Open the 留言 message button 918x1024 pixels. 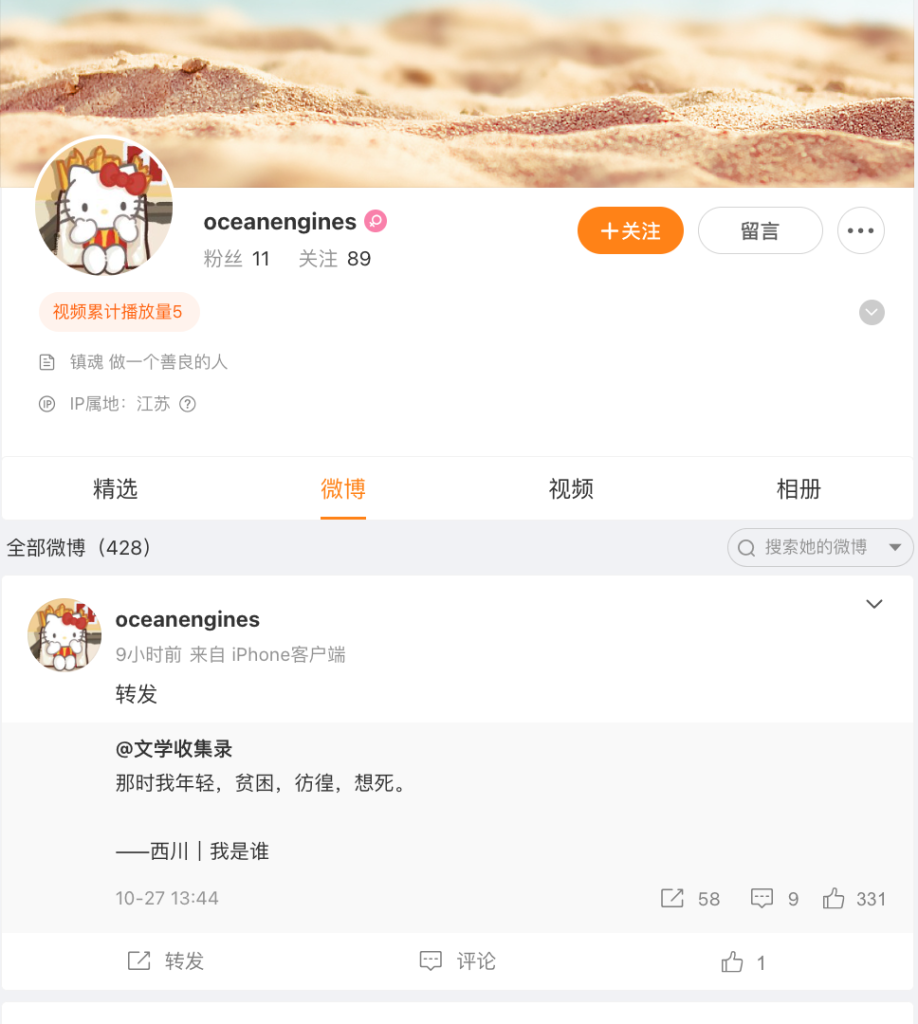point(760,231)
